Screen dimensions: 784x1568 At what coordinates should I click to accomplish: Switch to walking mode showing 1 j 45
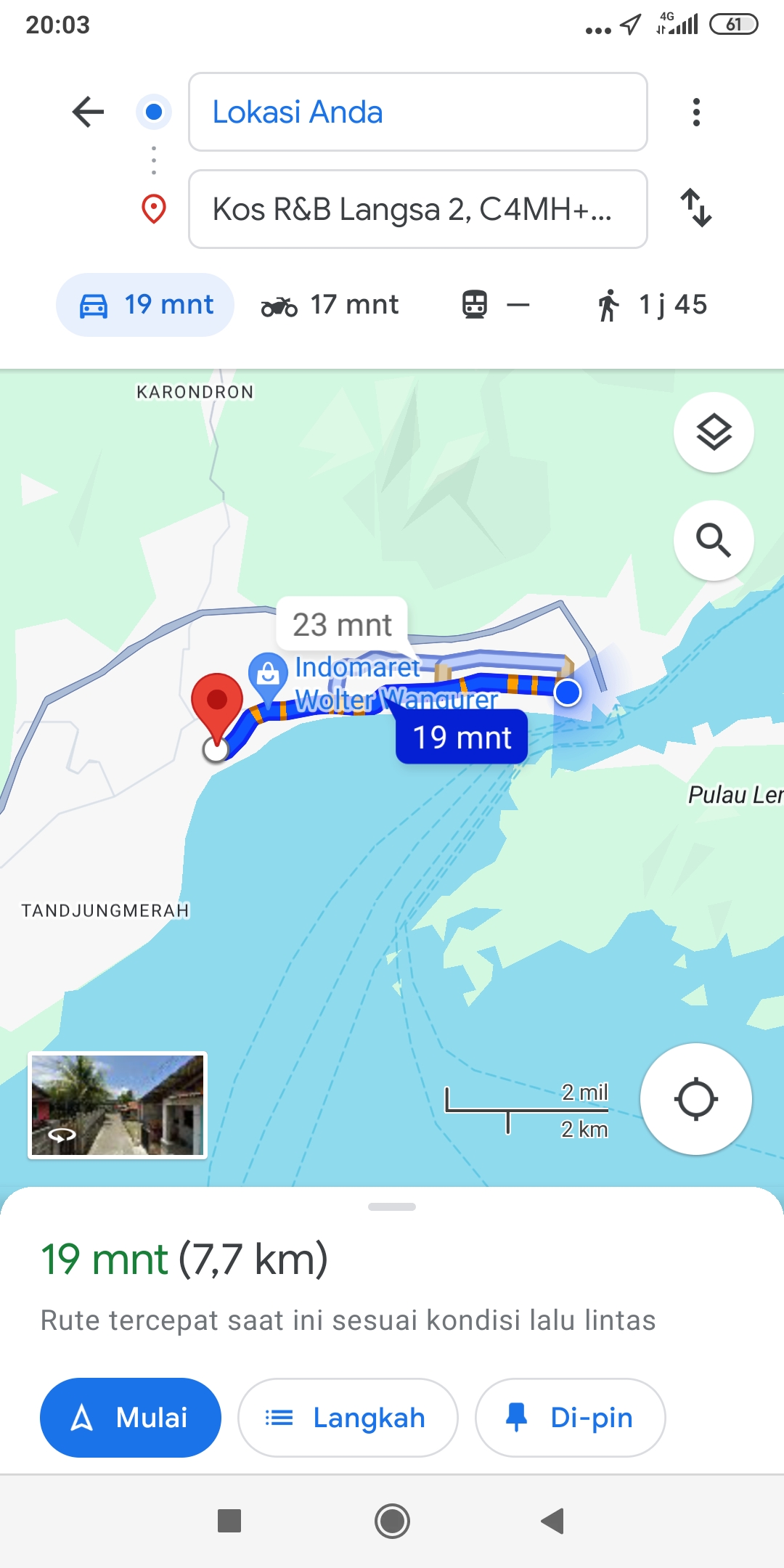click(x=650, y=305)
